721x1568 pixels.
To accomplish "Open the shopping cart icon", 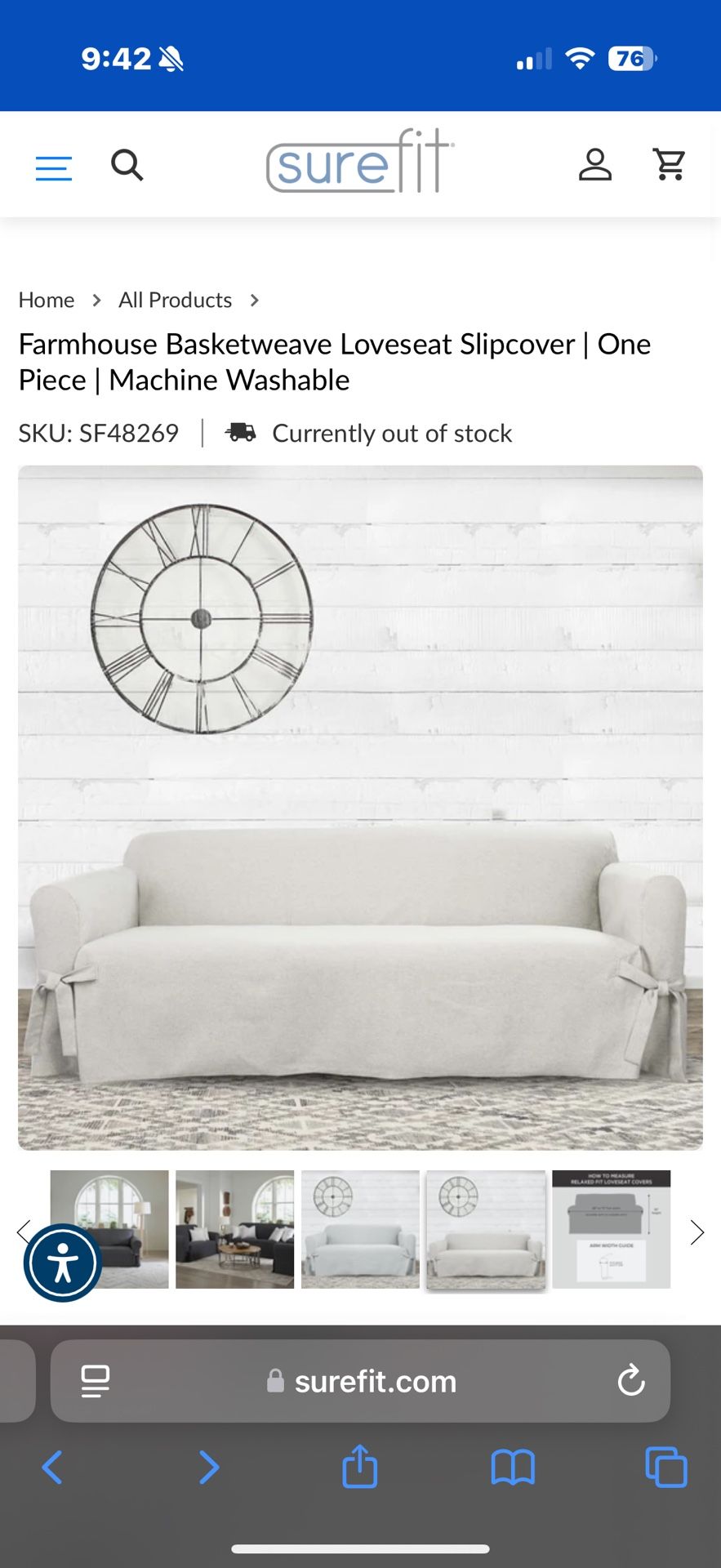I will (x=669, y=164).
